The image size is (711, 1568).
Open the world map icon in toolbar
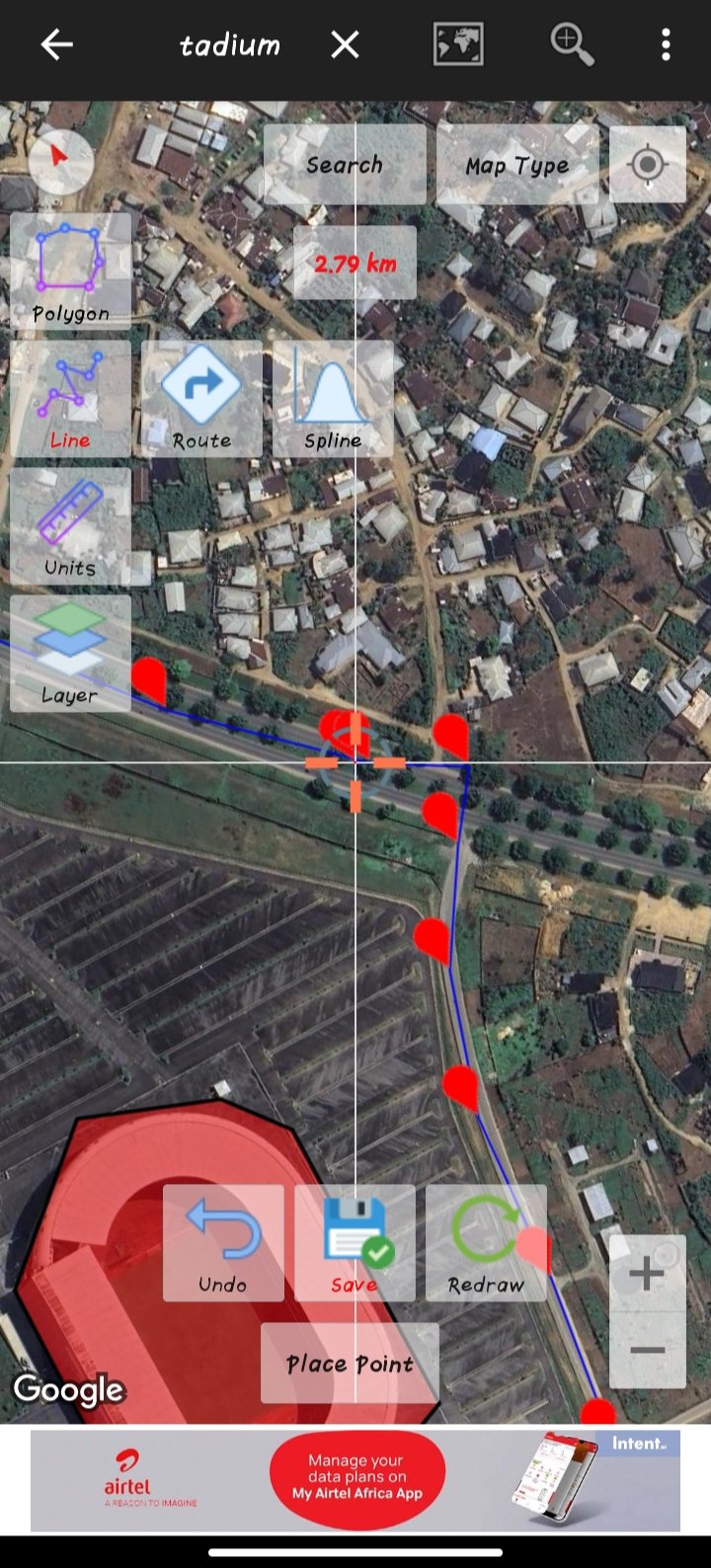coord(458,44)
